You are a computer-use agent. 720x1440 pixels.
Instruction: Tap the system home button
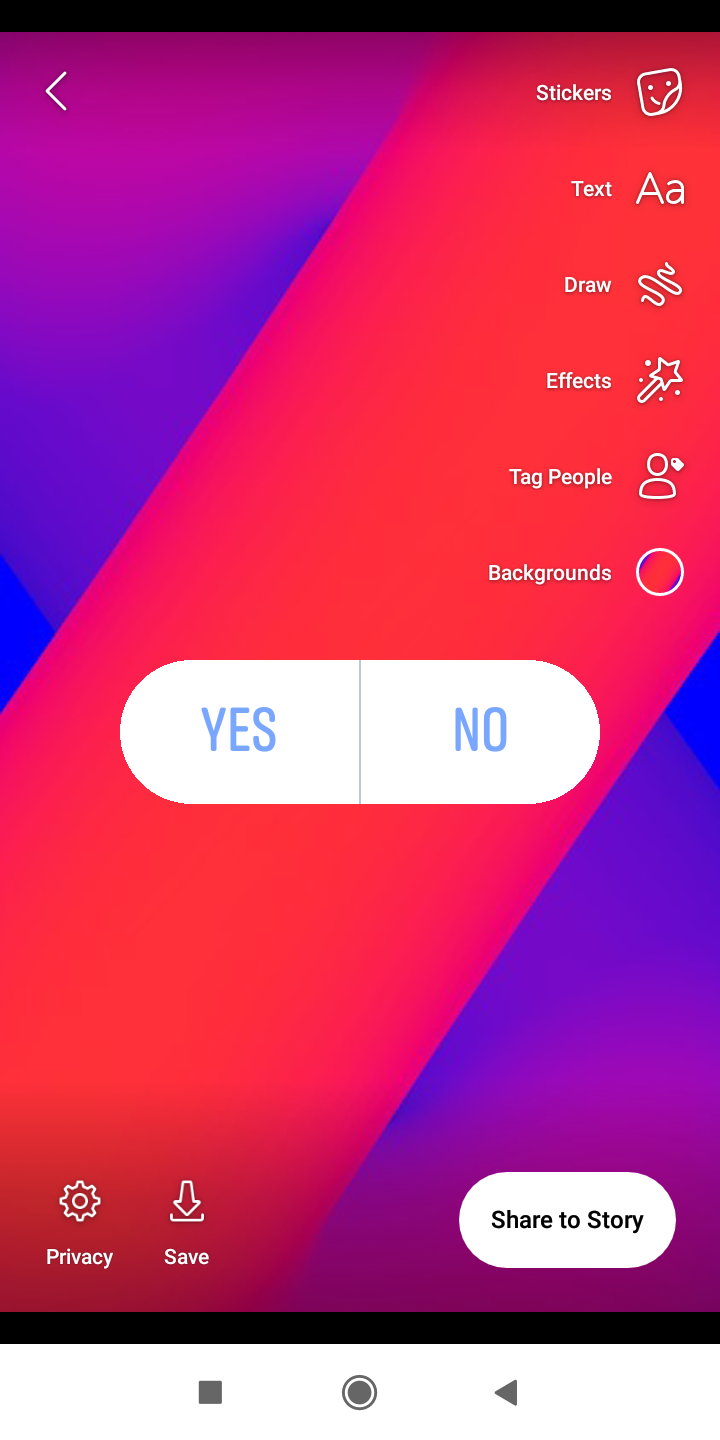point(359,1392)
